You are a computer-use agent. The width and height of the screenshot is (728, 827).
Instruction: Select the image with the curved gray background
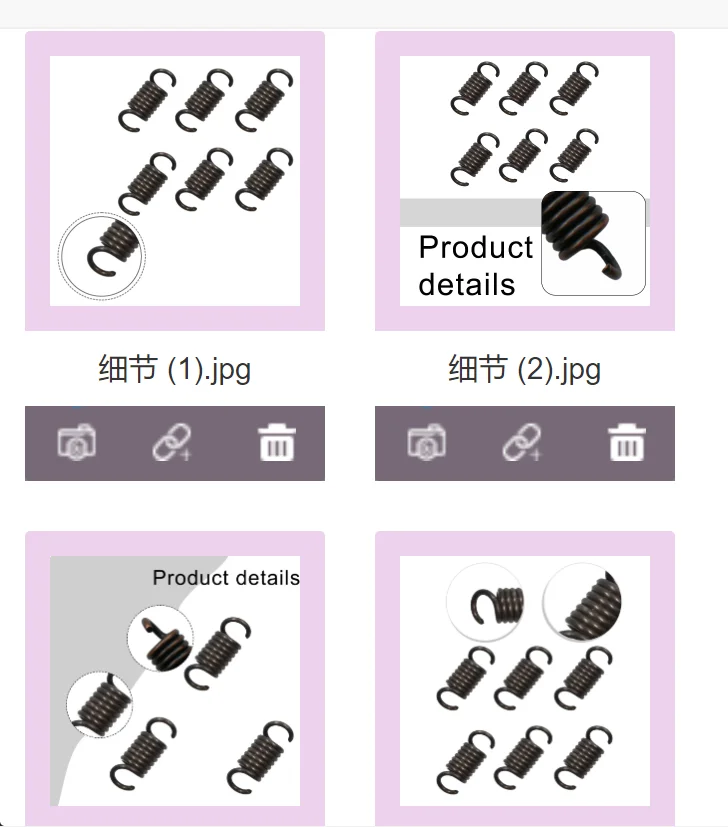tap(175, 681)
